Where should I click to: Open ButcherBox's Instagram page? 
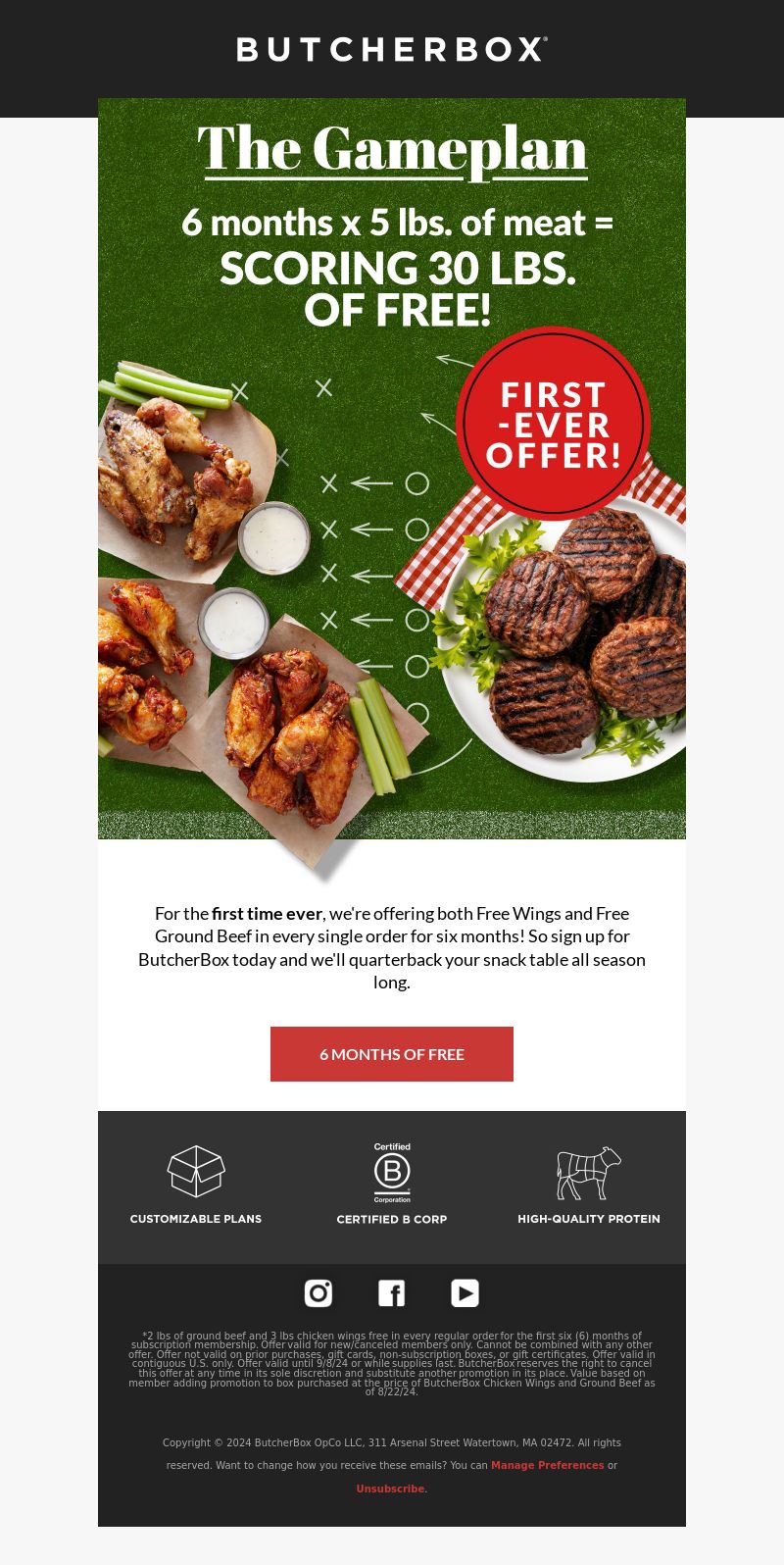318,1293
